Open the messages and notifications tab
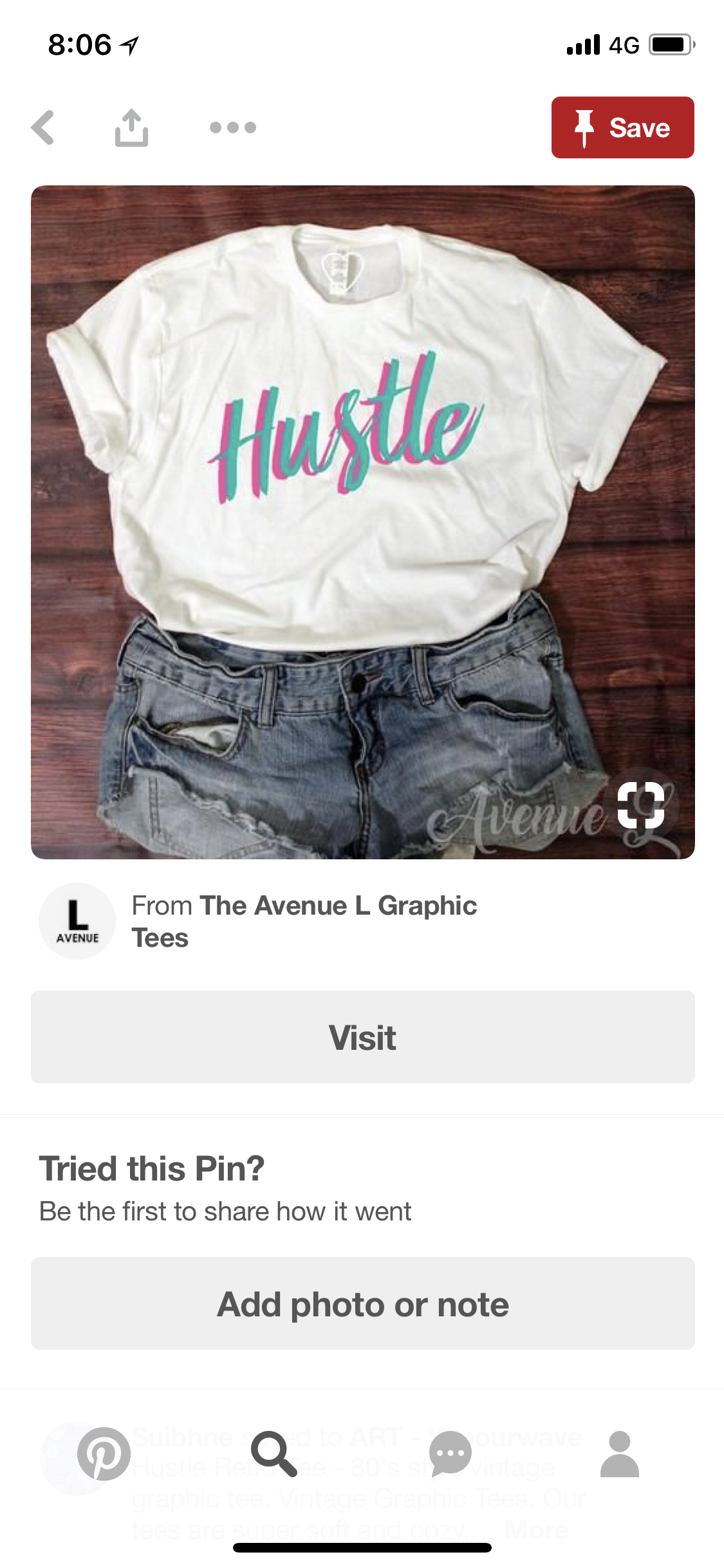 [x=450, y=1454]
